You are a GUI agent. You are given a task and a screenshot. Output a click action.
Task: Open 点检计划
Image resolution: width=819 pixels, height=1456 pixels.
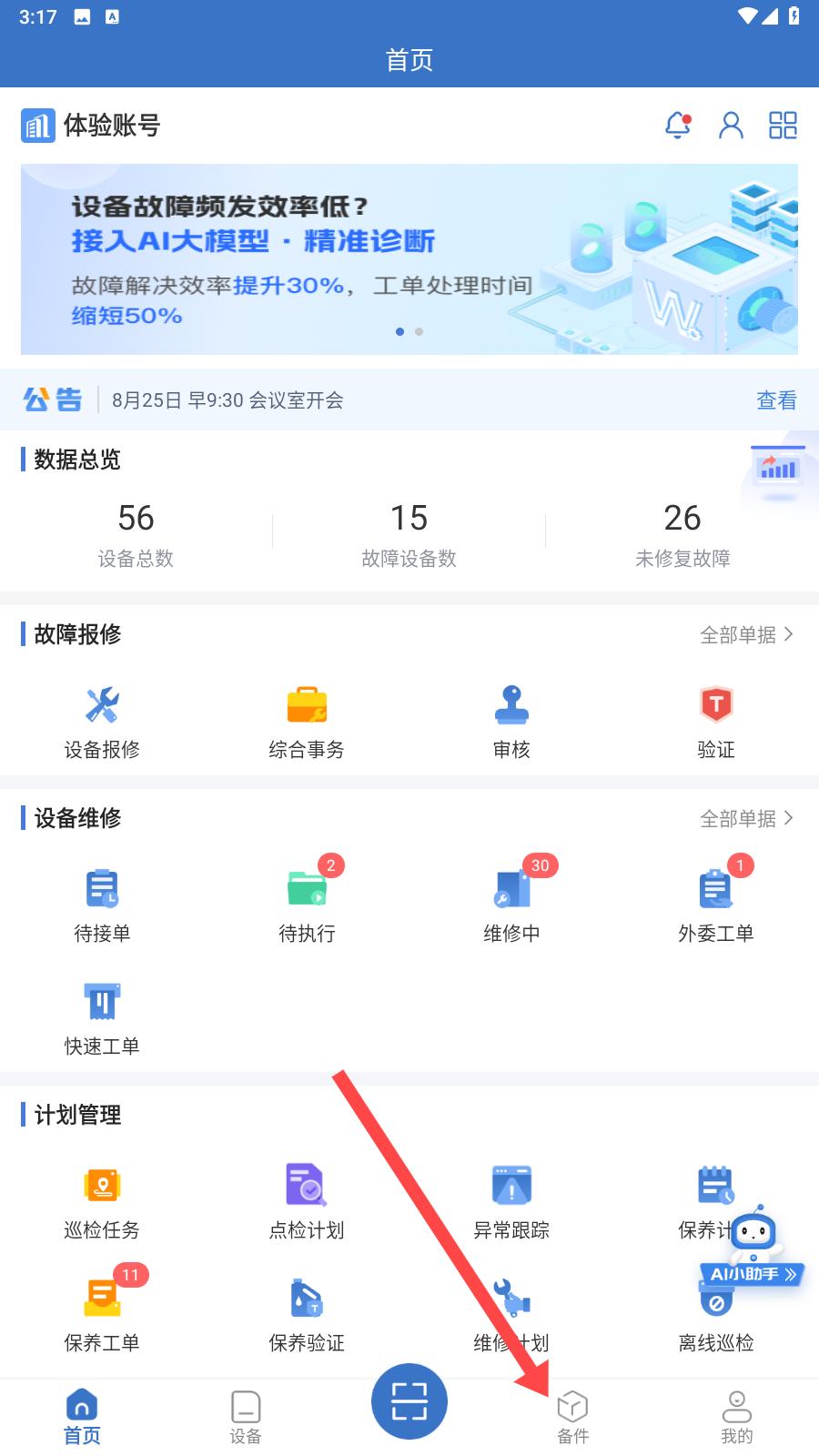point(307,1202)
